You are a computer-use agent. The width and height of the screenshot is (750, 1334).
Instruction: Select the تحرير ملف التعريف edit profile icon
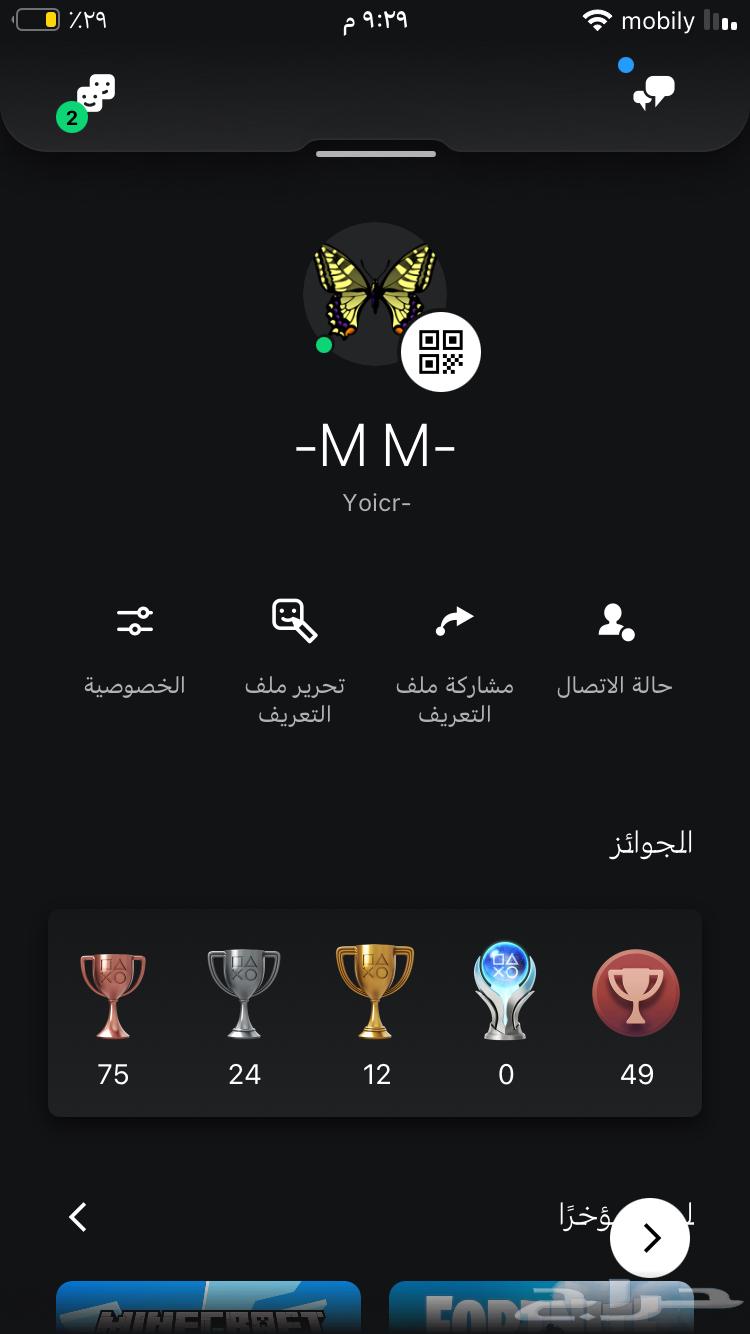point(294,620)
